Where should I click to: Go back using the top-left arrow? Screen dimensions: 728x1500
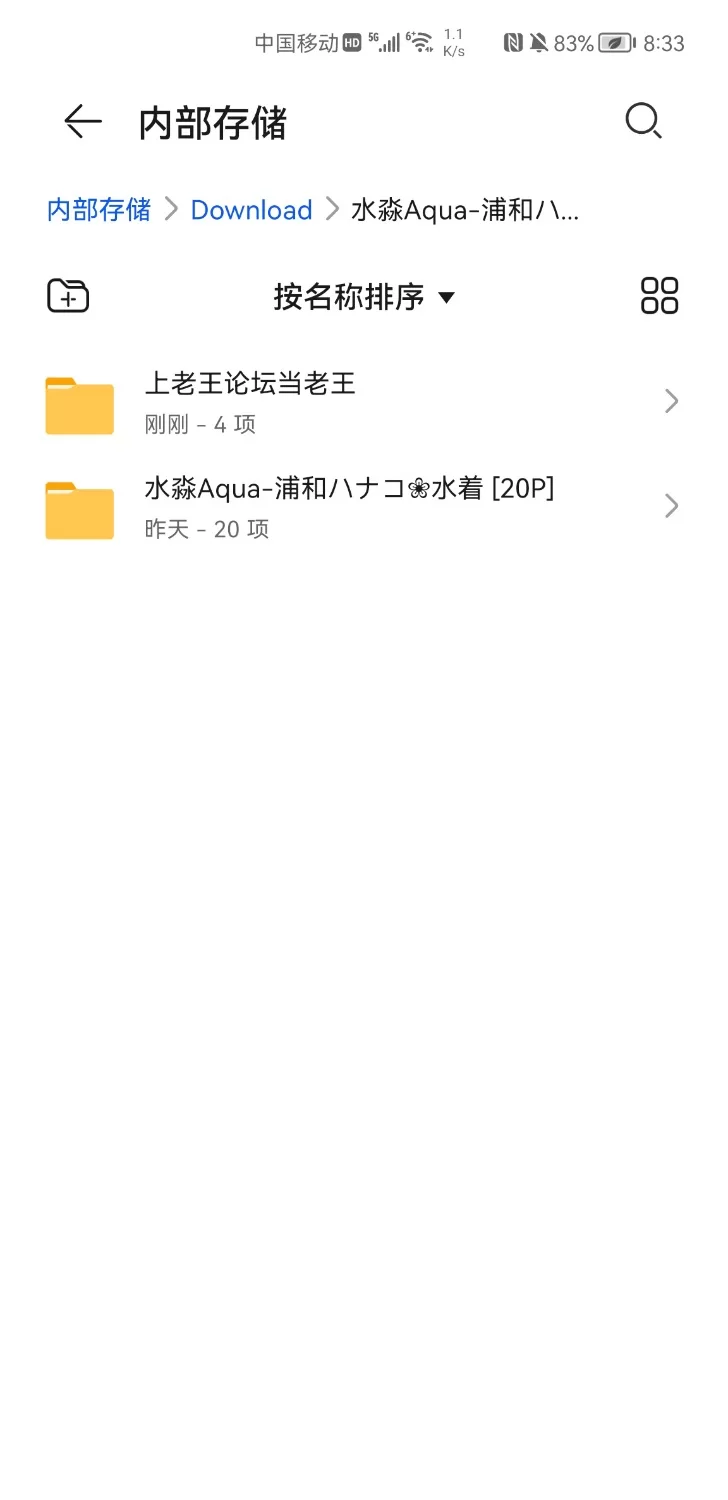click(83, 122)
